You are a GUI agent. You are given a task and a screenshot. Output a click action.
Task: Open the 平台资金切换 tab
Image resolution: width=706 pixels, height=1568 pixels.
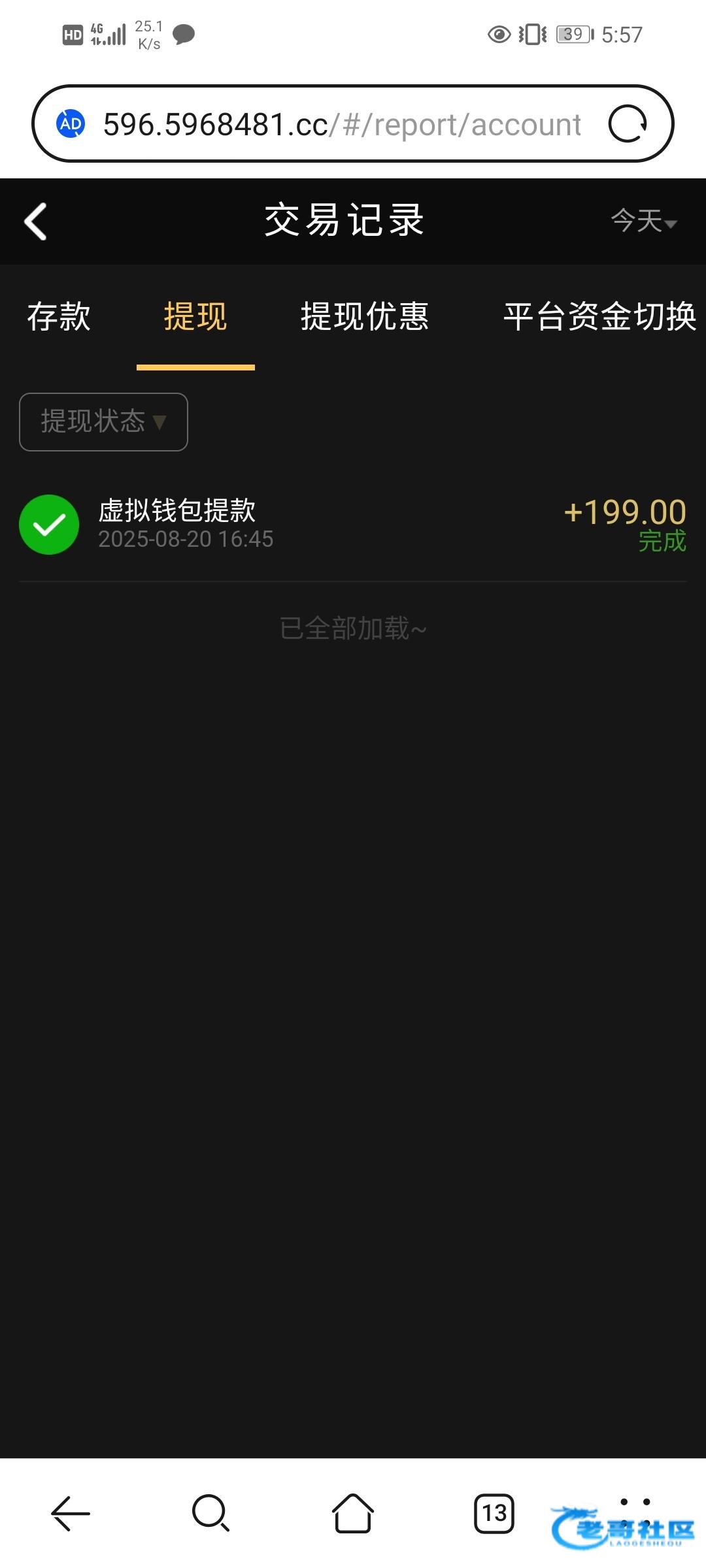pyautogui.click(x=599, y=316)
